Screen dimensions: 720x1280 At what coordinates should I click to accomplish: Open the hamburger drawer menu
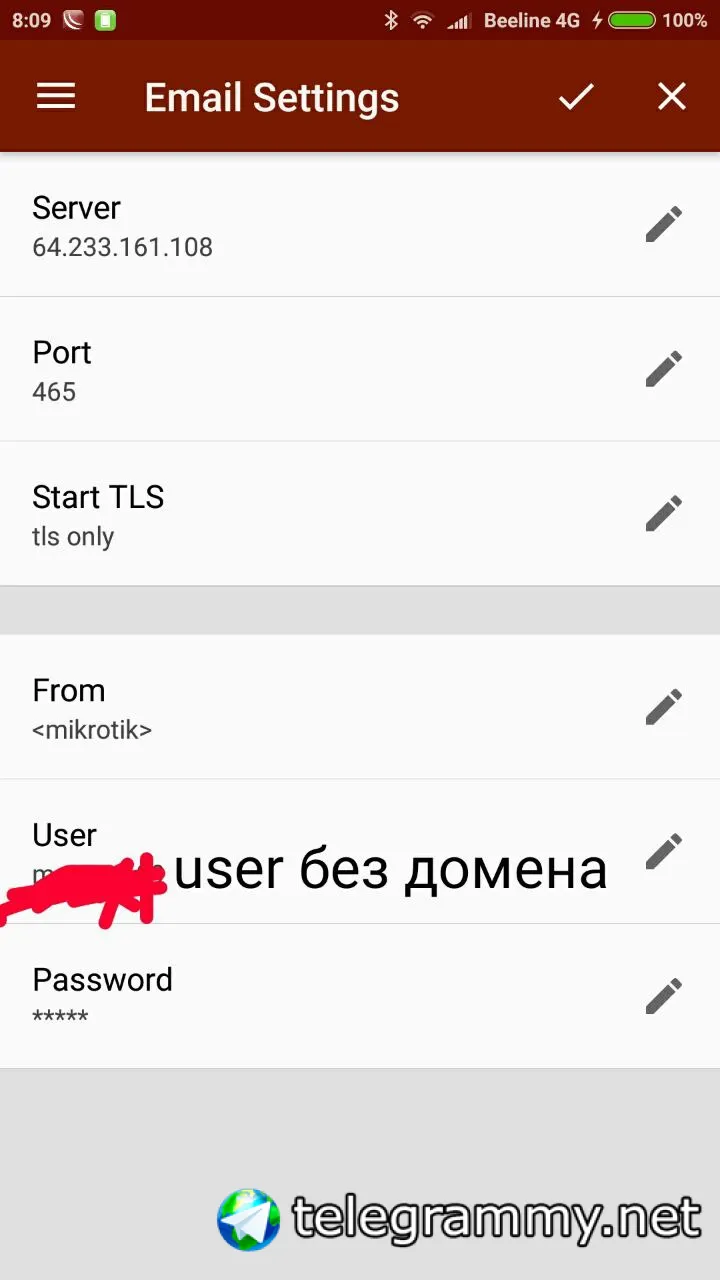[56, 97]
